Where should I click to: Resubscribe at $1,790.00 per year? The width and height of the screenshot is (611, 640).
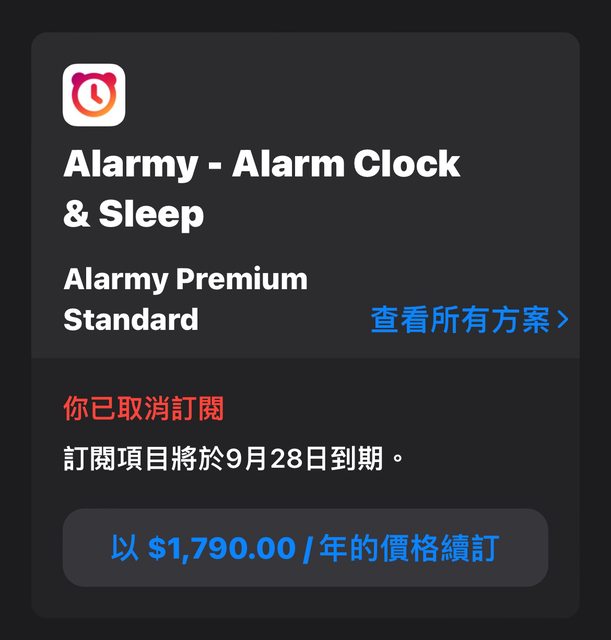pyautogui.click(x=305, y=548)
